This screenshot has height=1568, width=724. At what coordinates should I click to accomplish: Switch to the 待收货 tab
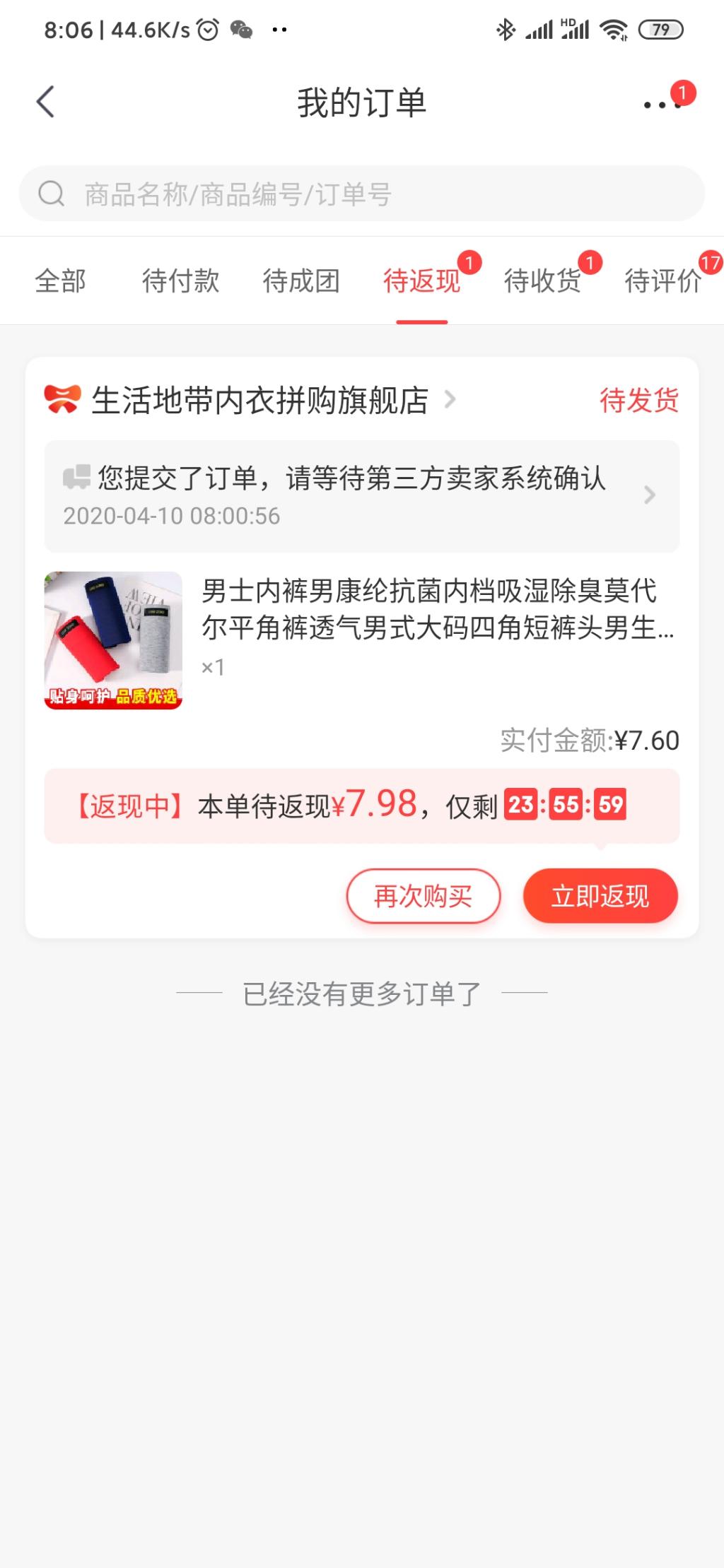(542, 281)
